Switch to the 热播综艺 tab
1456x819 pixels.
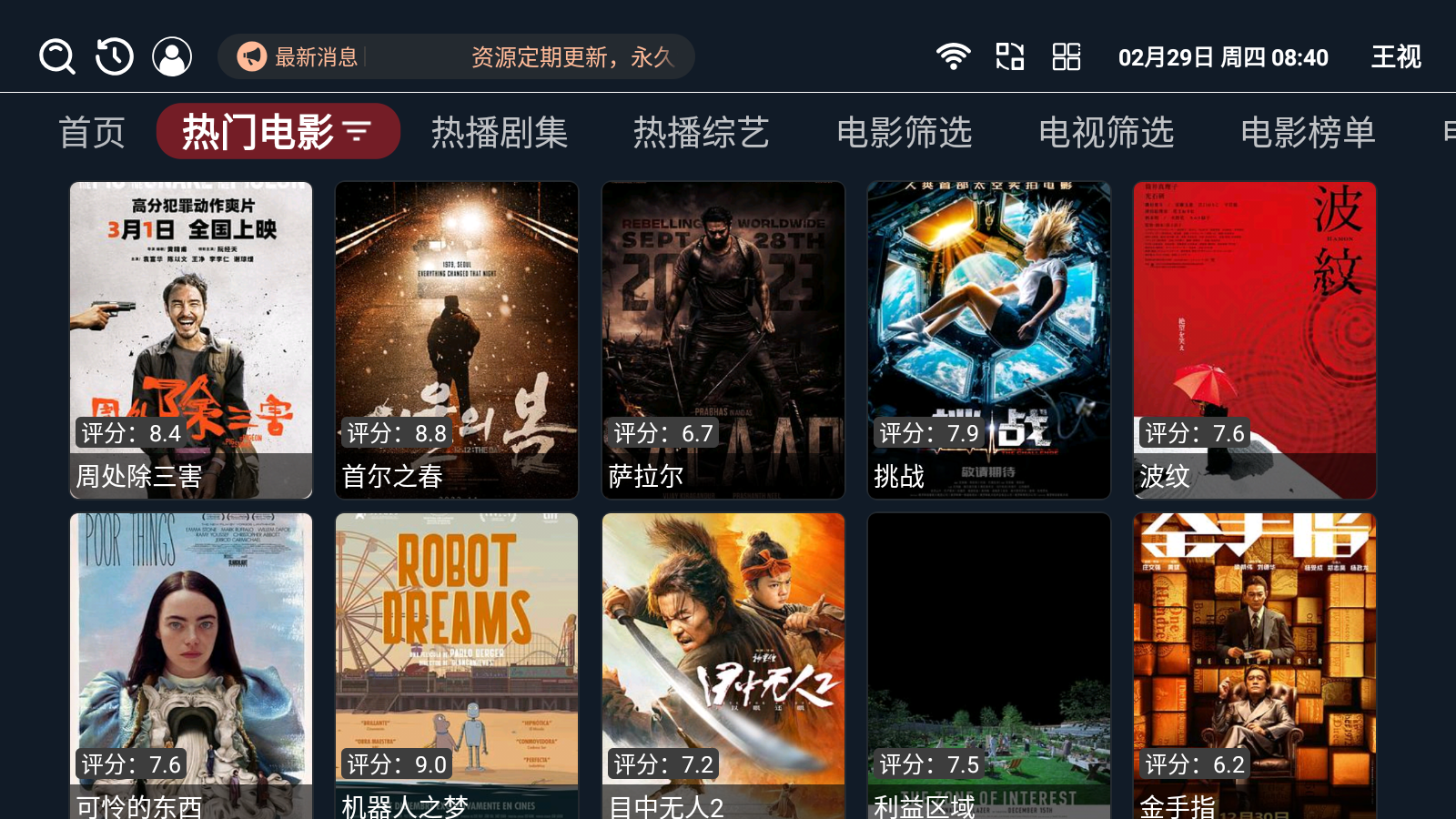pyautogui.click(x=701, y=133)
